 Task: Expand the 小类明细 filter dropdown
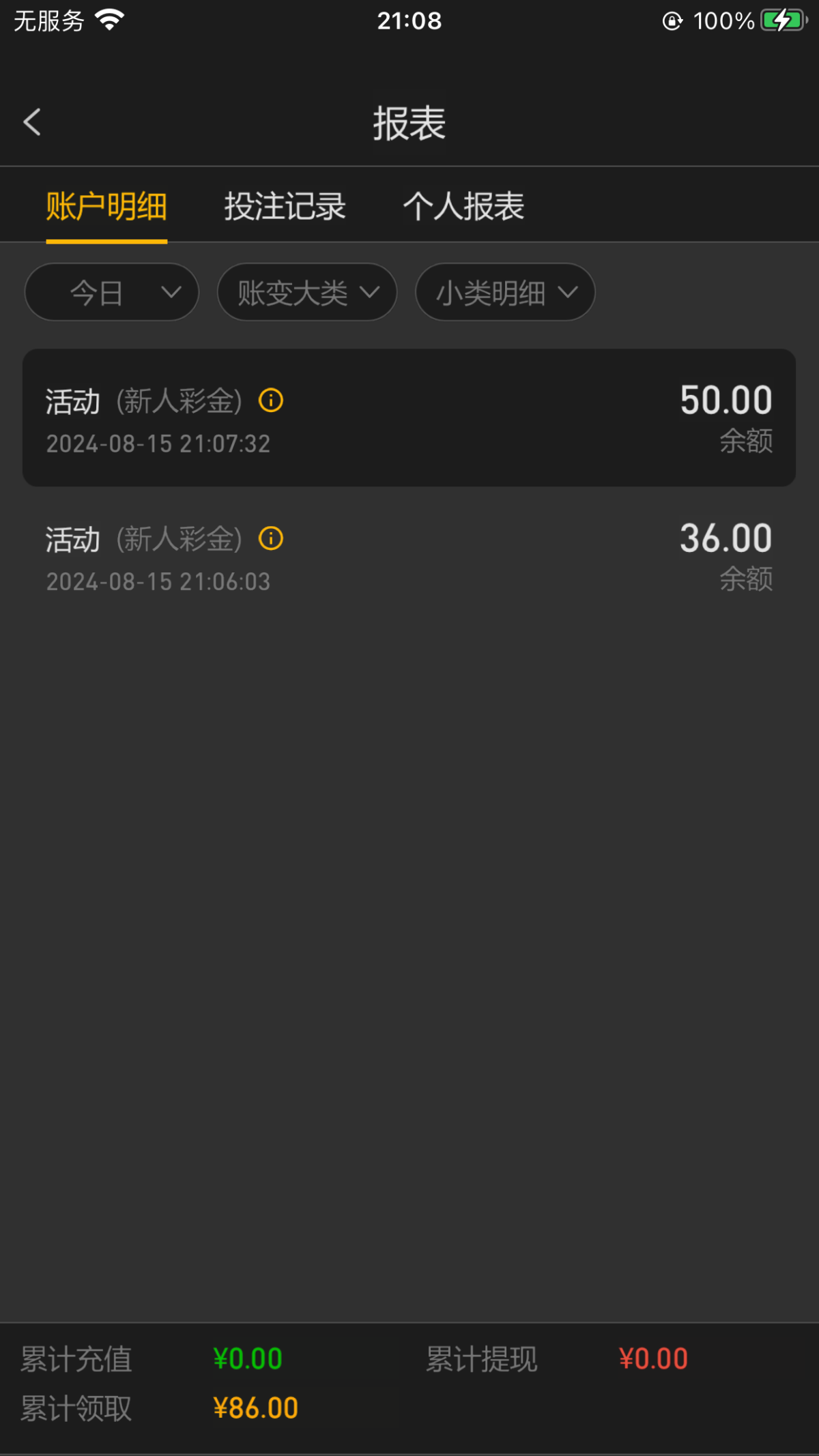[505, 293]
